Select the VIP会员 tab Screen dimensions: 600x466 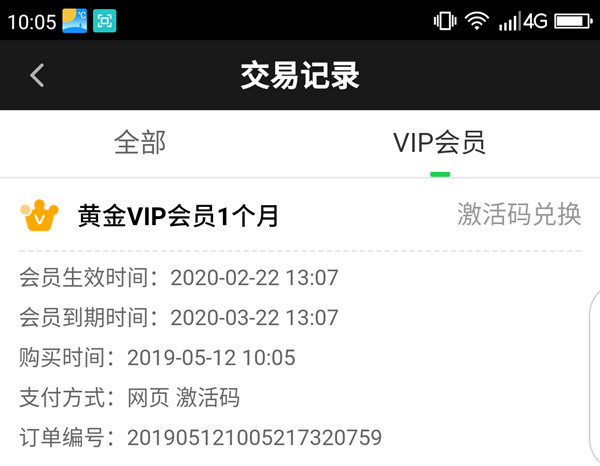click(439, 142)
